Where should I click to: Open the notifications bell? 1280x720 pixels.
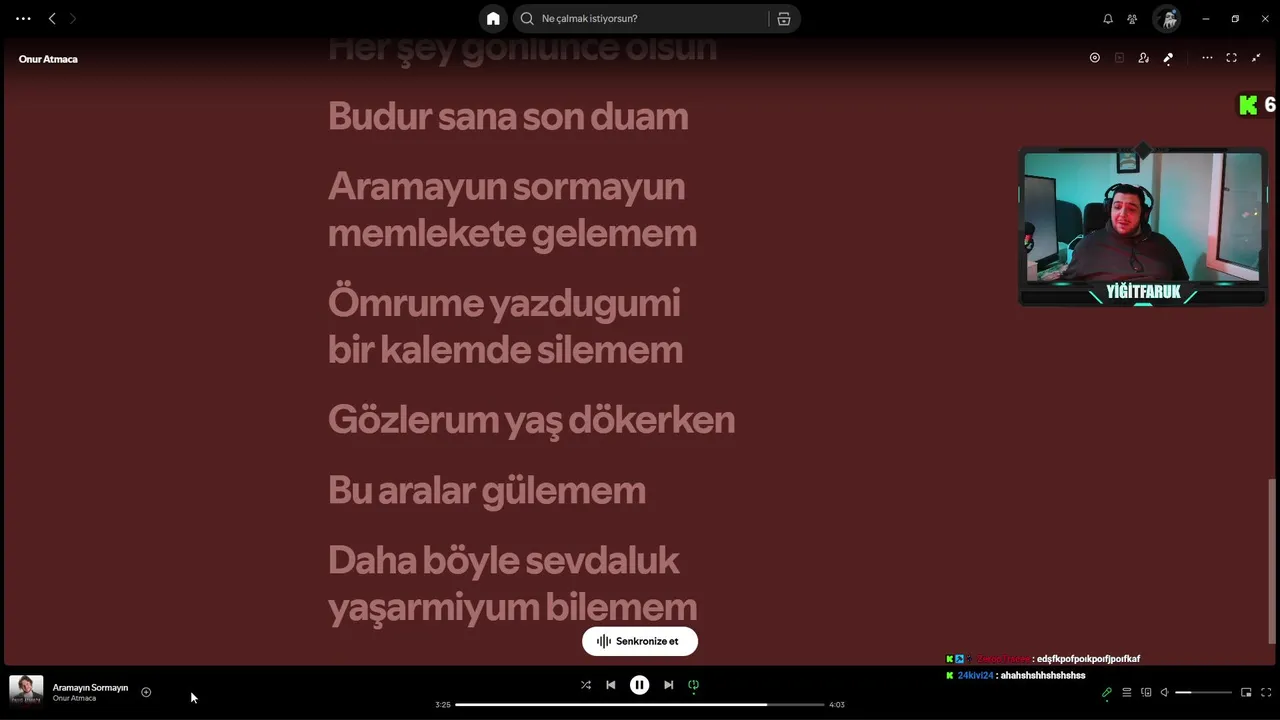click(x=1108, y=18)
